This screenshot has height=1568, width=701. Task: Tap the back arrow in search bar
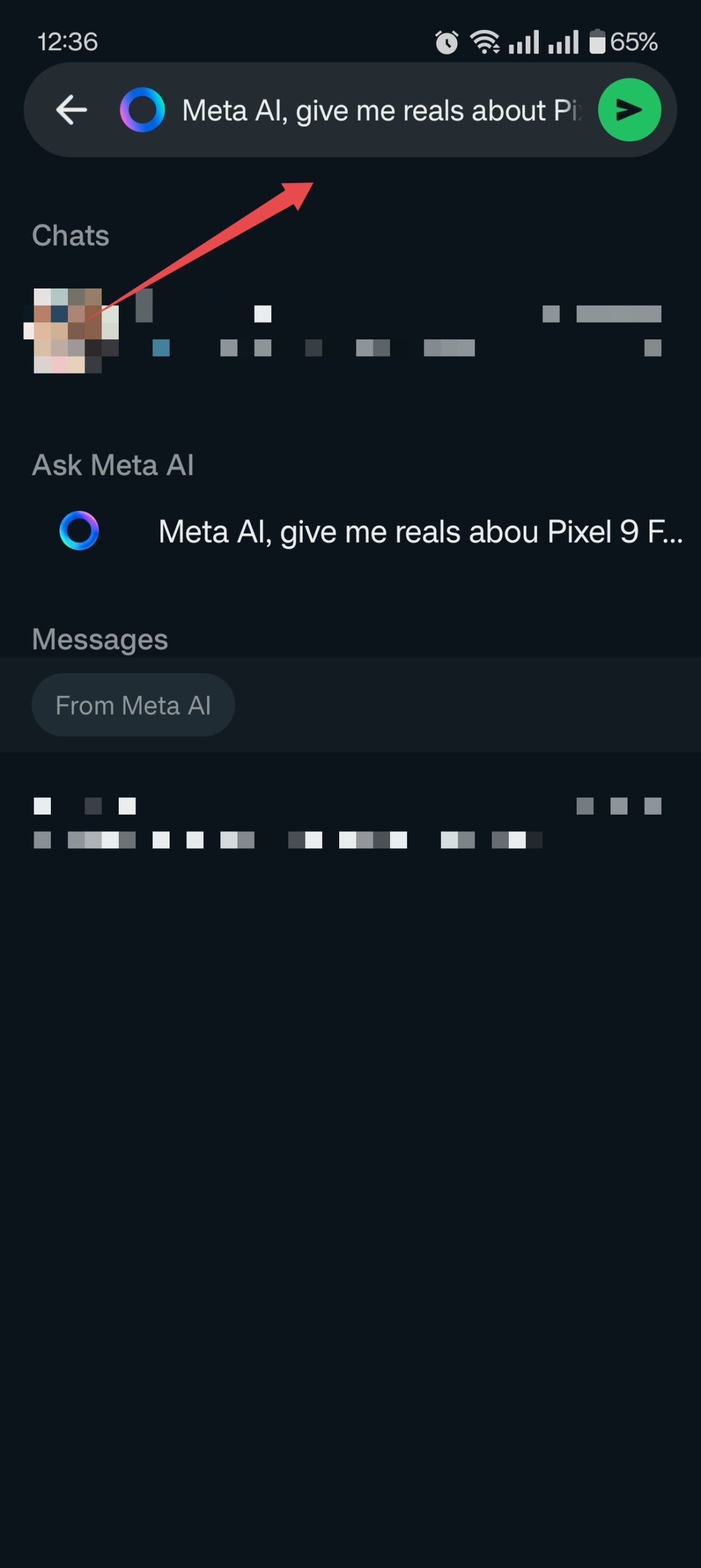pos(72,110)
